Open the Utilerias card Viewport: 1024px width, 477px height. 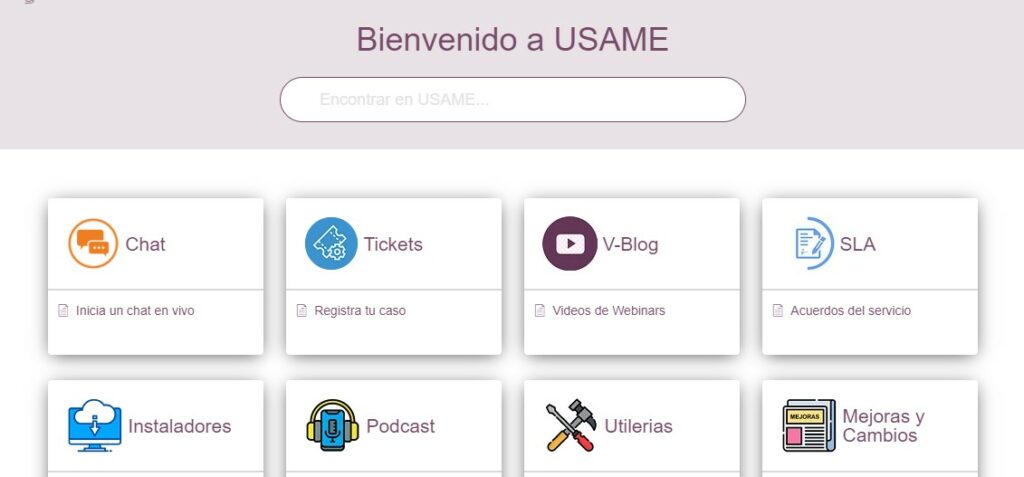pos(638,426)
